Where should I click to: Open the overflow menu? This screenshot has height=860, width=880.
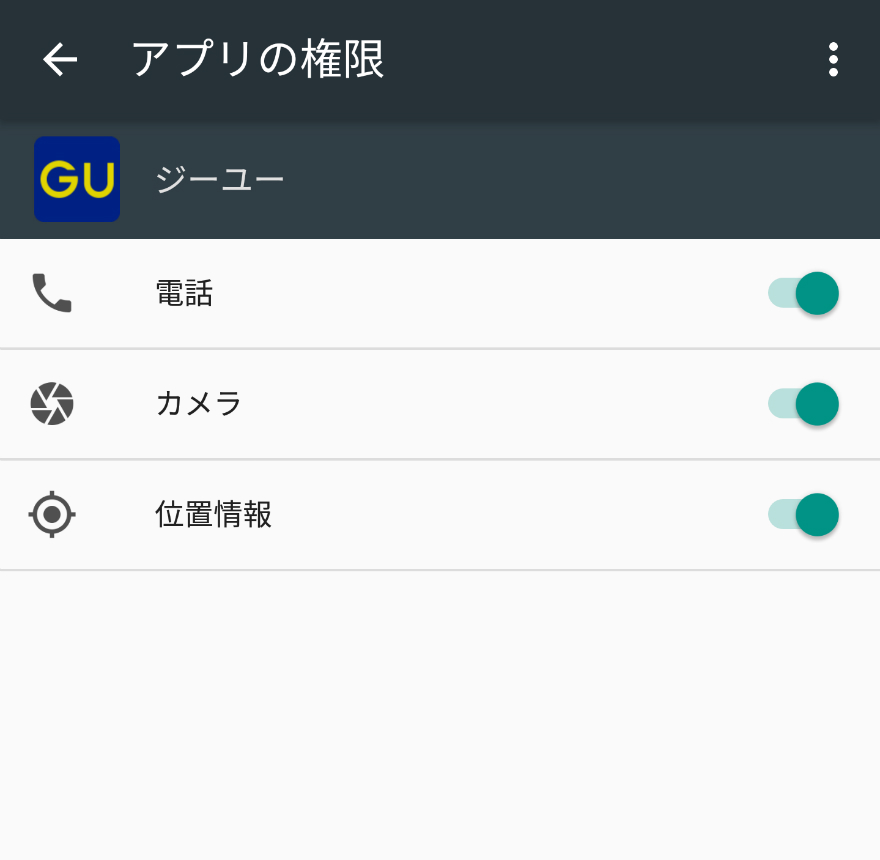(833, 60)
